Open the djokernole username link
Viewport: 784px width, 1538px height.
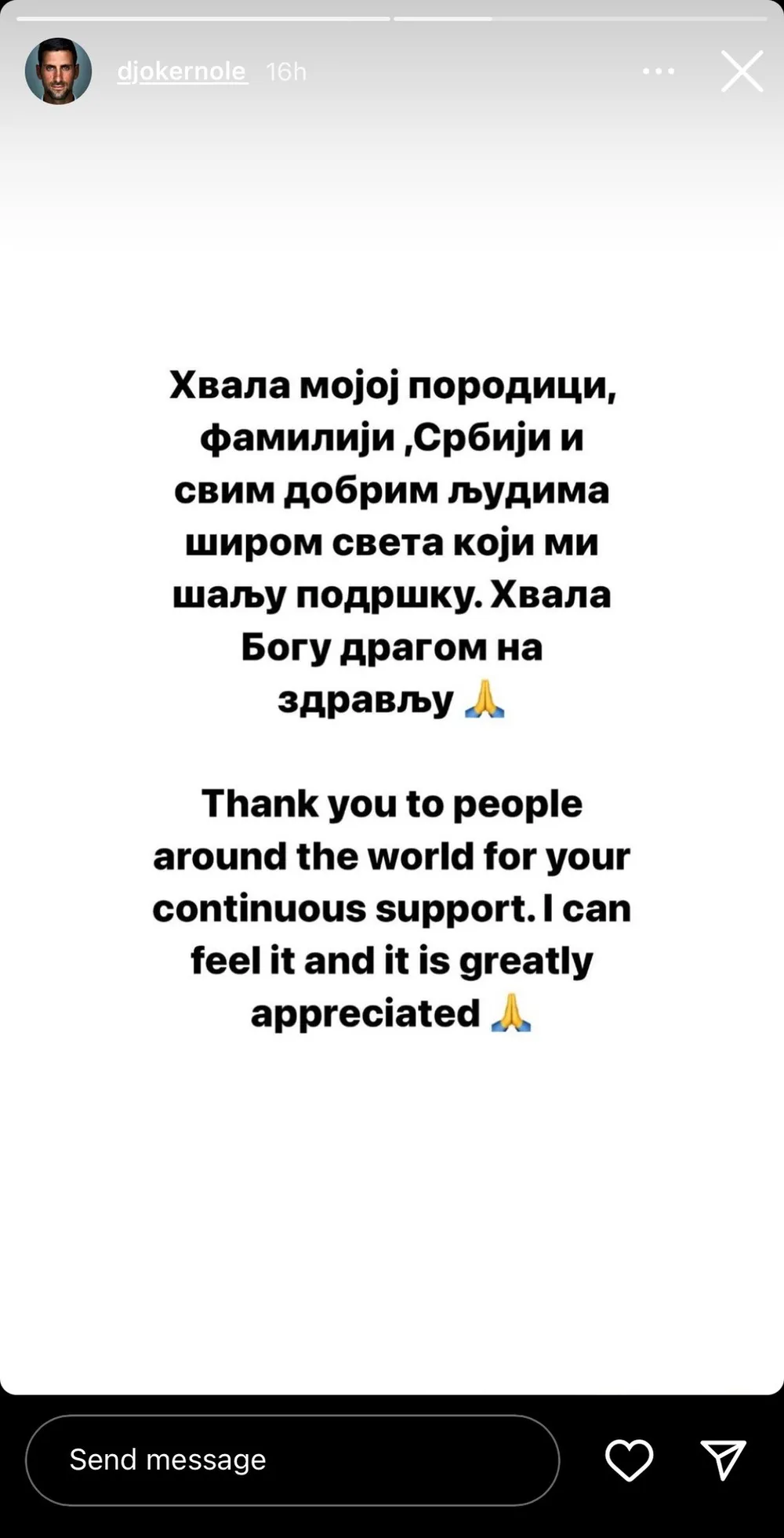click(182, 71)
